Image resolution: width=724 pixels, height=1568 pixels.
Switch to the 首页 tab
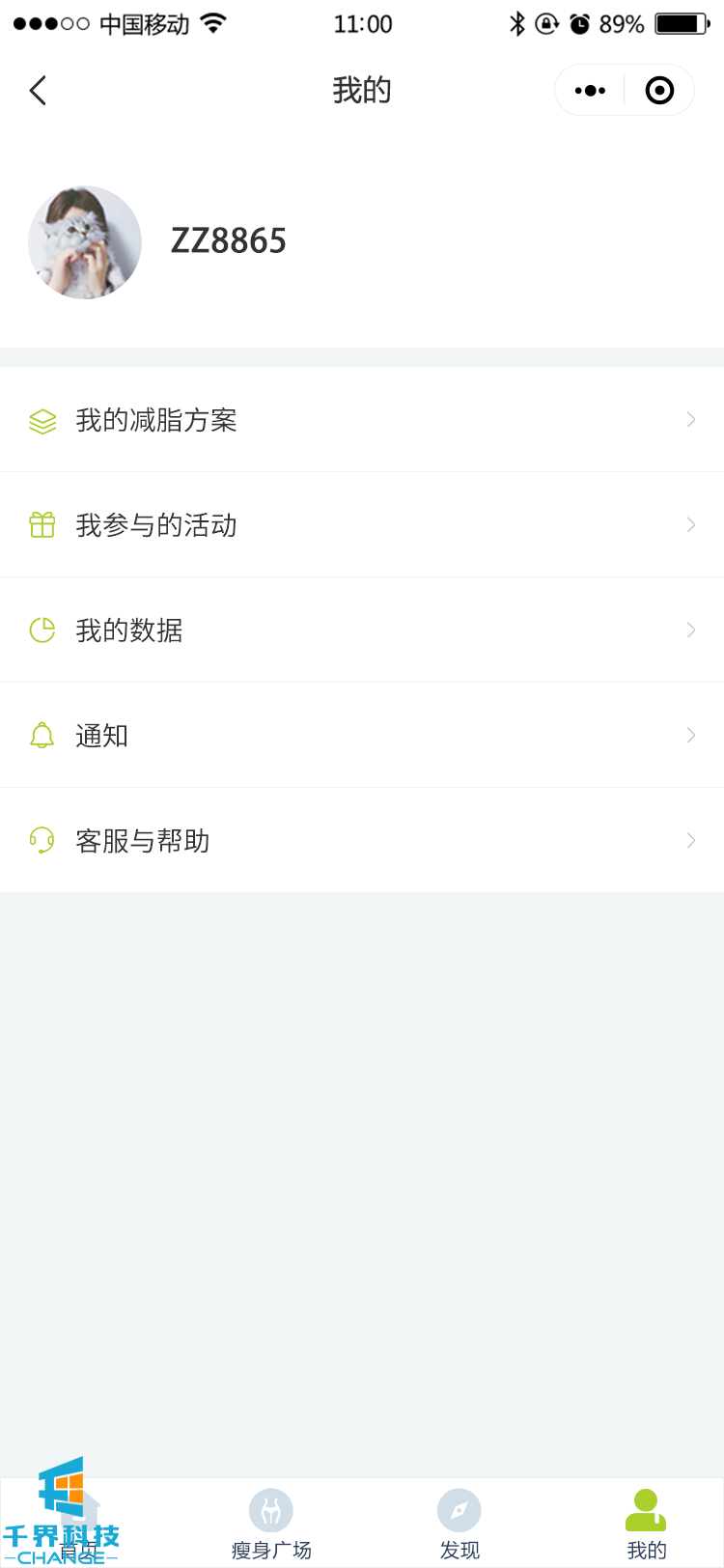(81, 1526)
